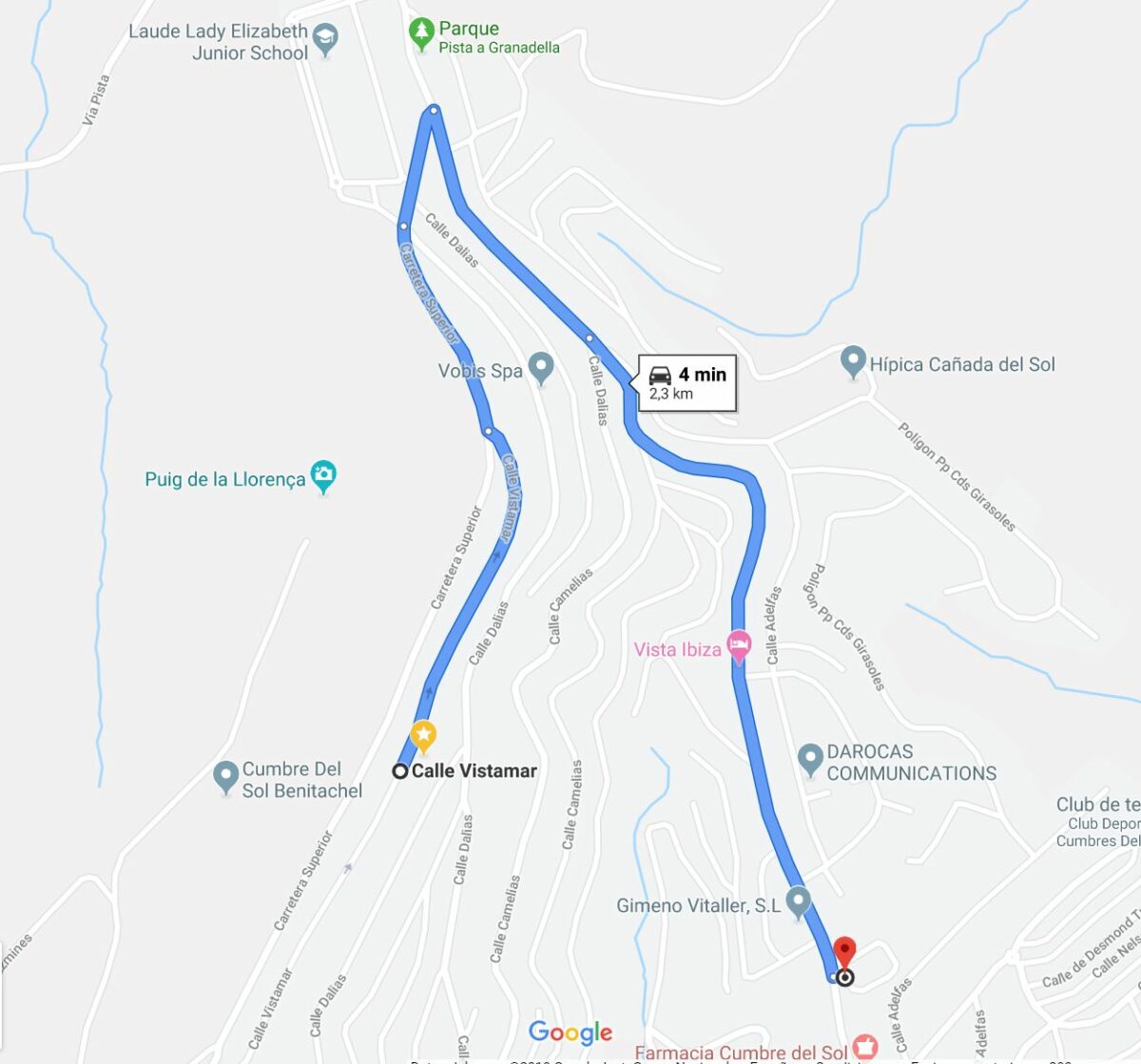Tap the 4 min route time label
1141x1064 pixels.
687,383
